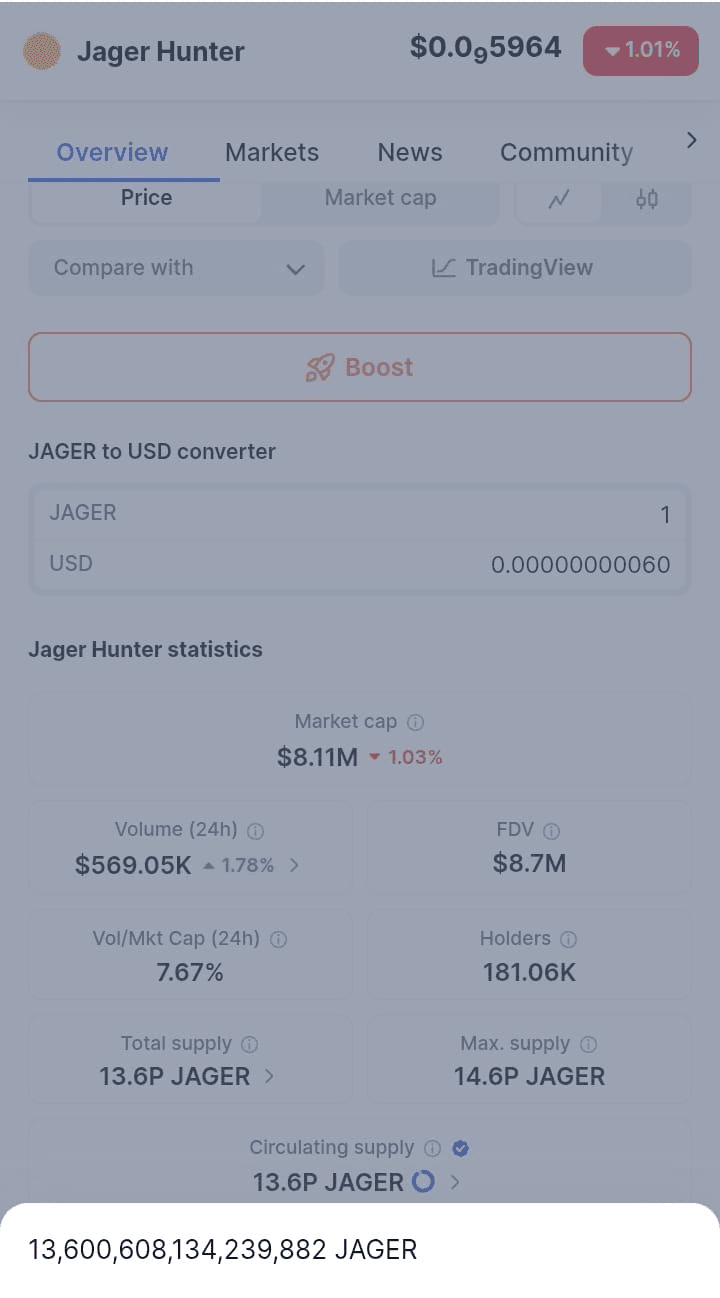This screenshot has width=720, height=1298.
Task: Go to the Community tab
Action: [x=566, y=153]
